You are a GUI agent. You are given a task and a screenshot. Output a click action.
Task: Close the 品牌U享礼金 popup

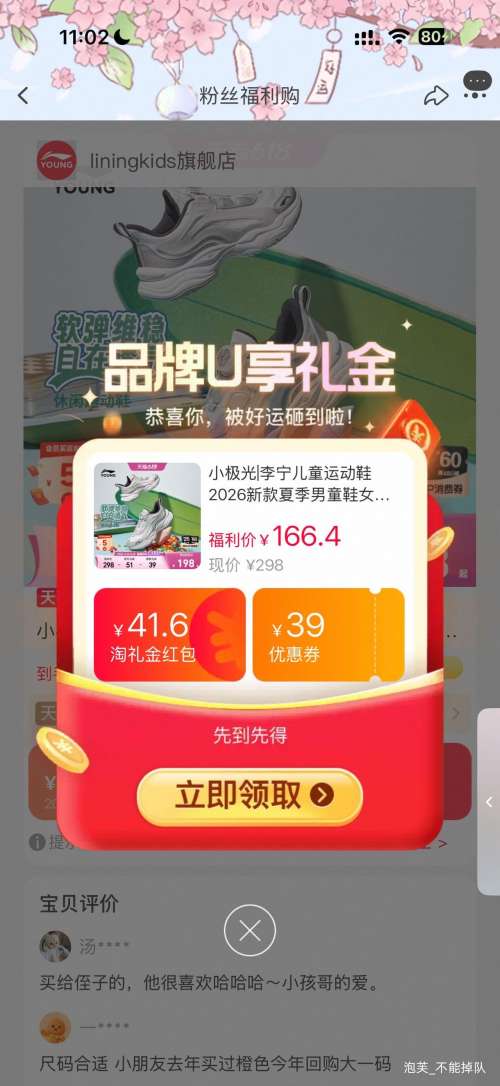[250, 930]
